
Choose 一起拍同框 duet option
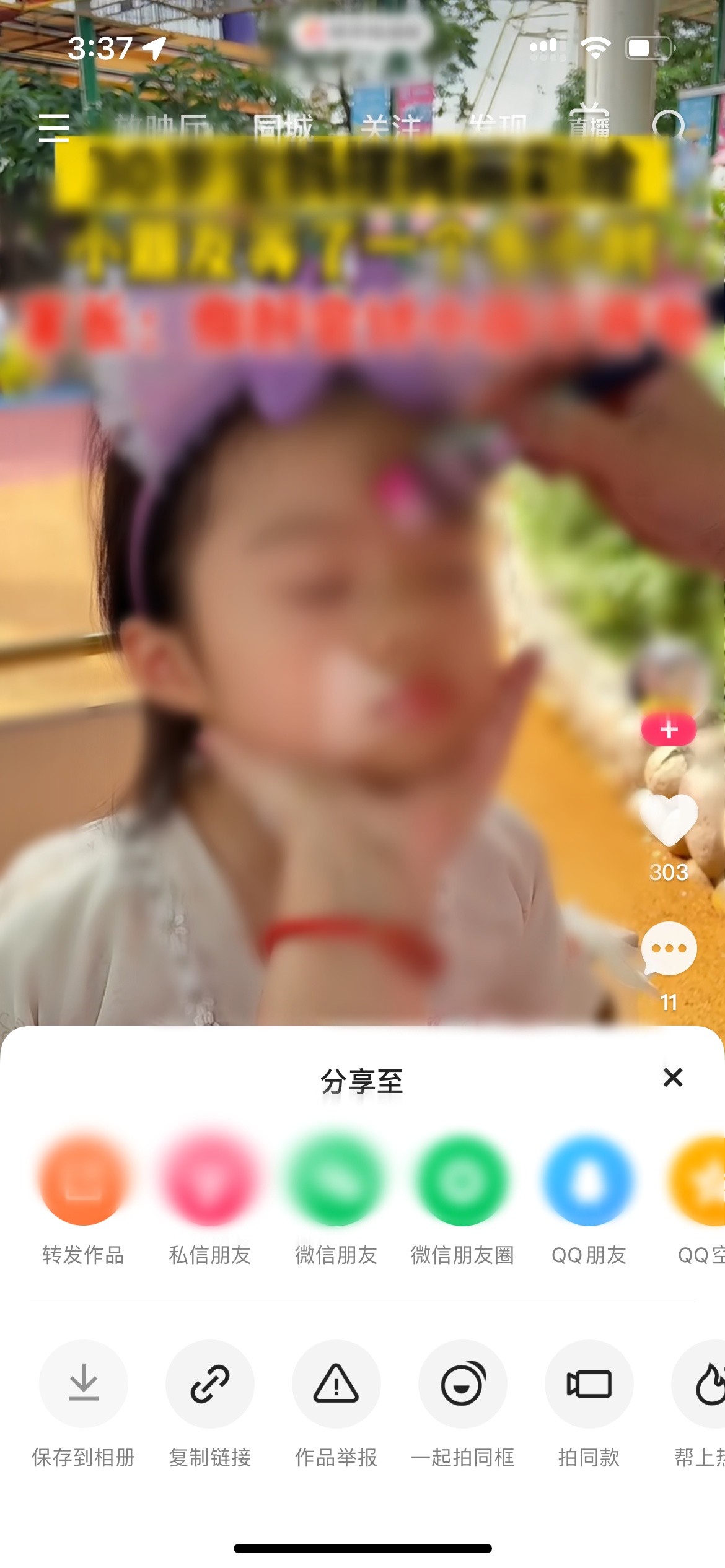point(463,1385)
